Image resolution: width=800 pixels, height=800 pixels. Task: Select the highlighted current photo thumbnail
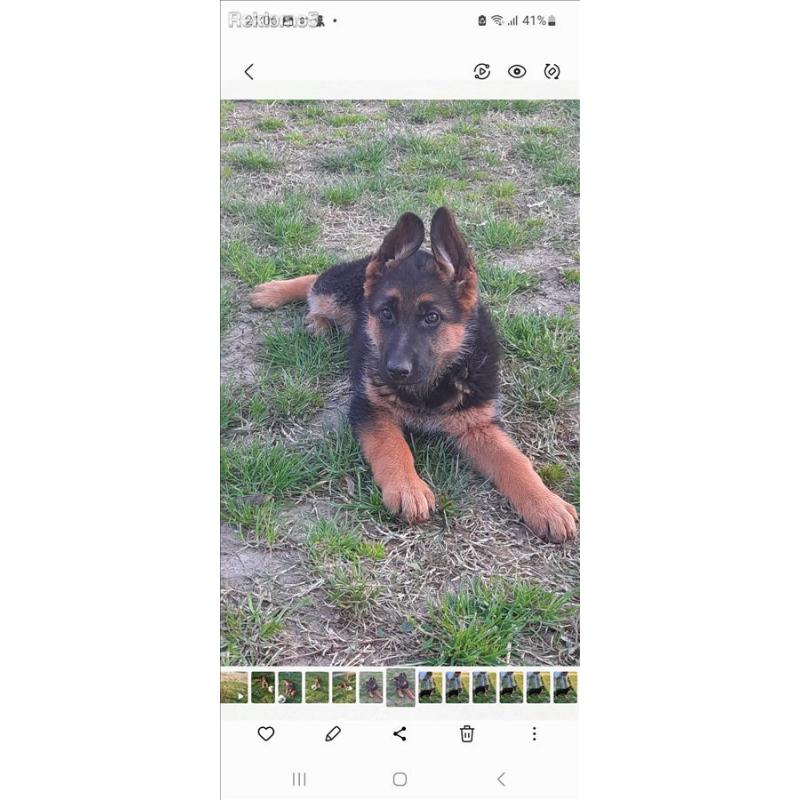click(401, 687)
